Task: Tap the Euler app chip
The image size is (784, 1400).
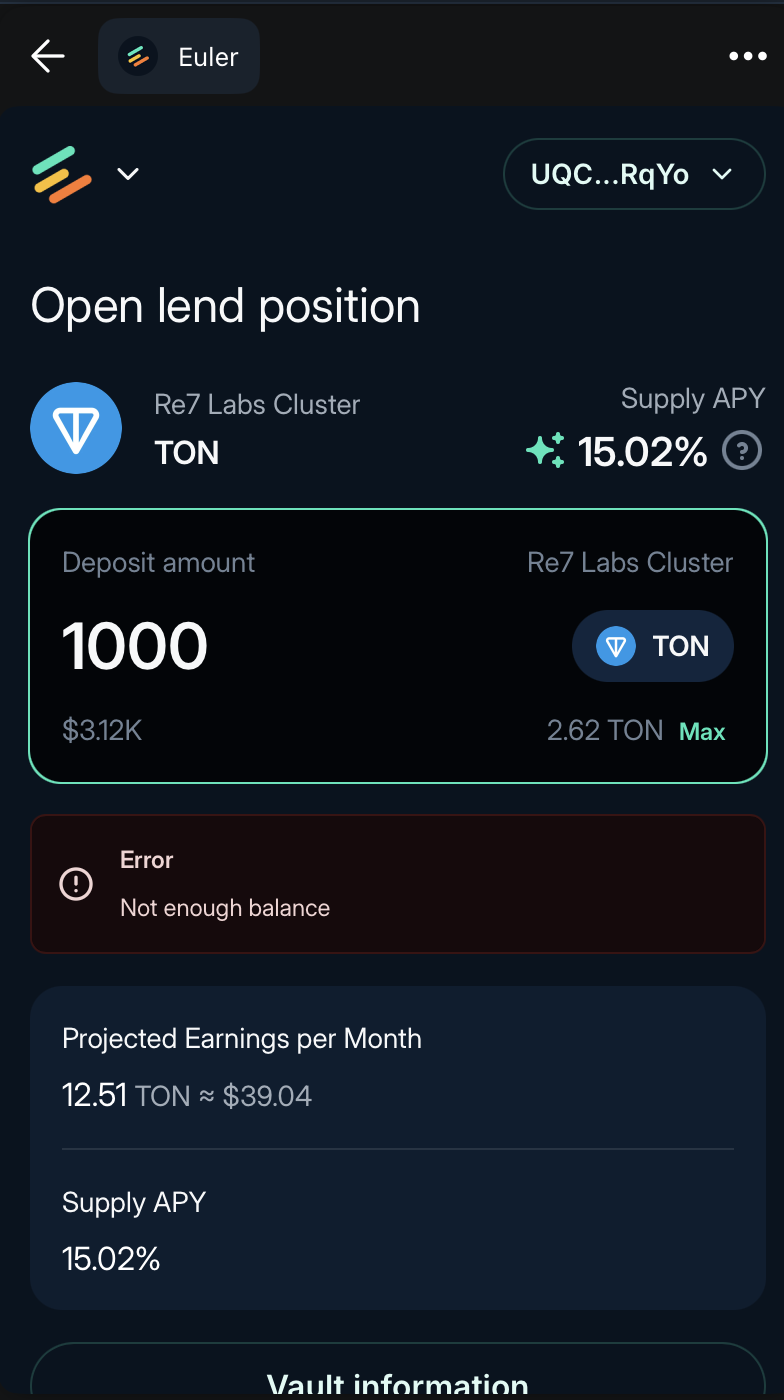Action: pos(179,57)
